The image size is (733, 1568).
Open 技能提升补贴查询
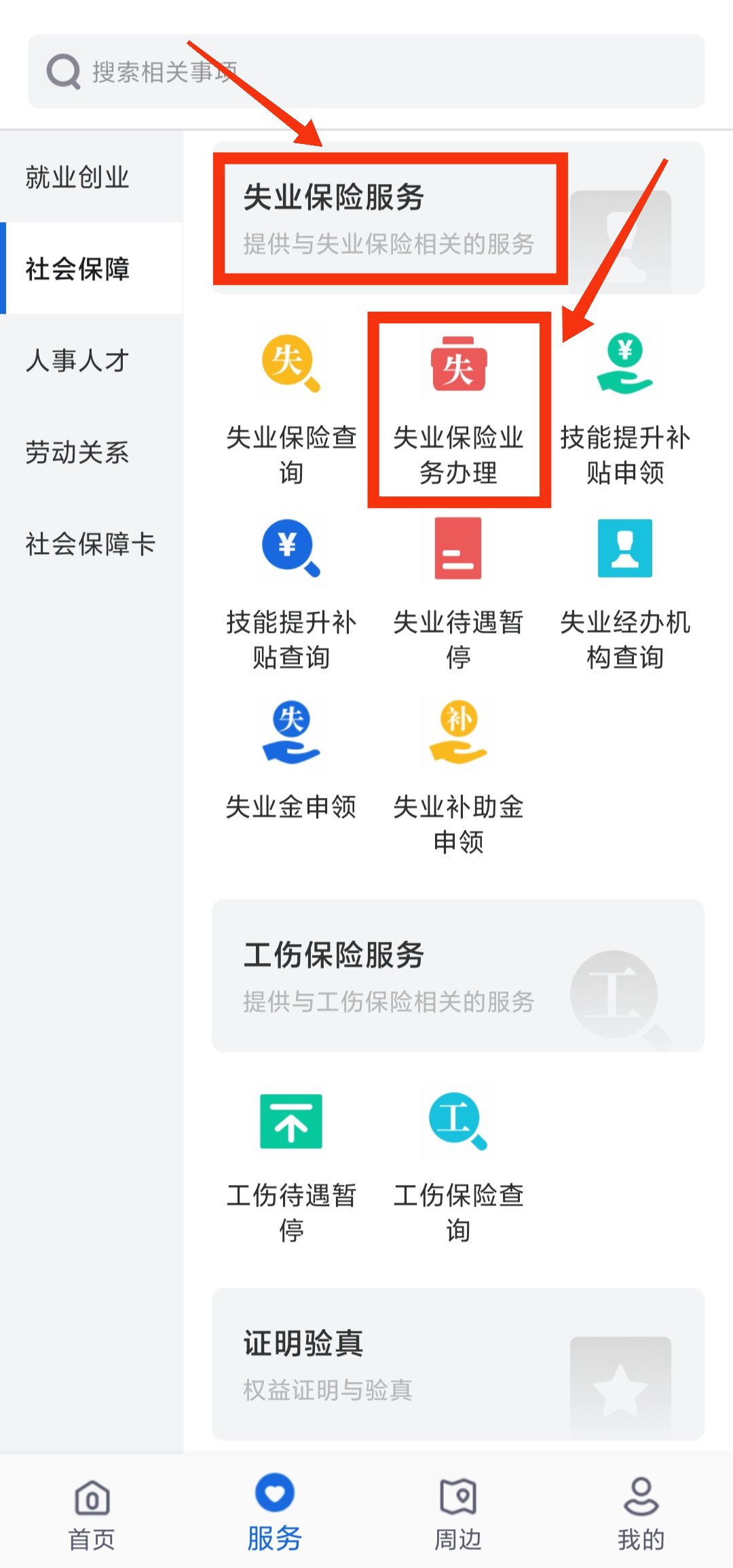pos(291,591)
